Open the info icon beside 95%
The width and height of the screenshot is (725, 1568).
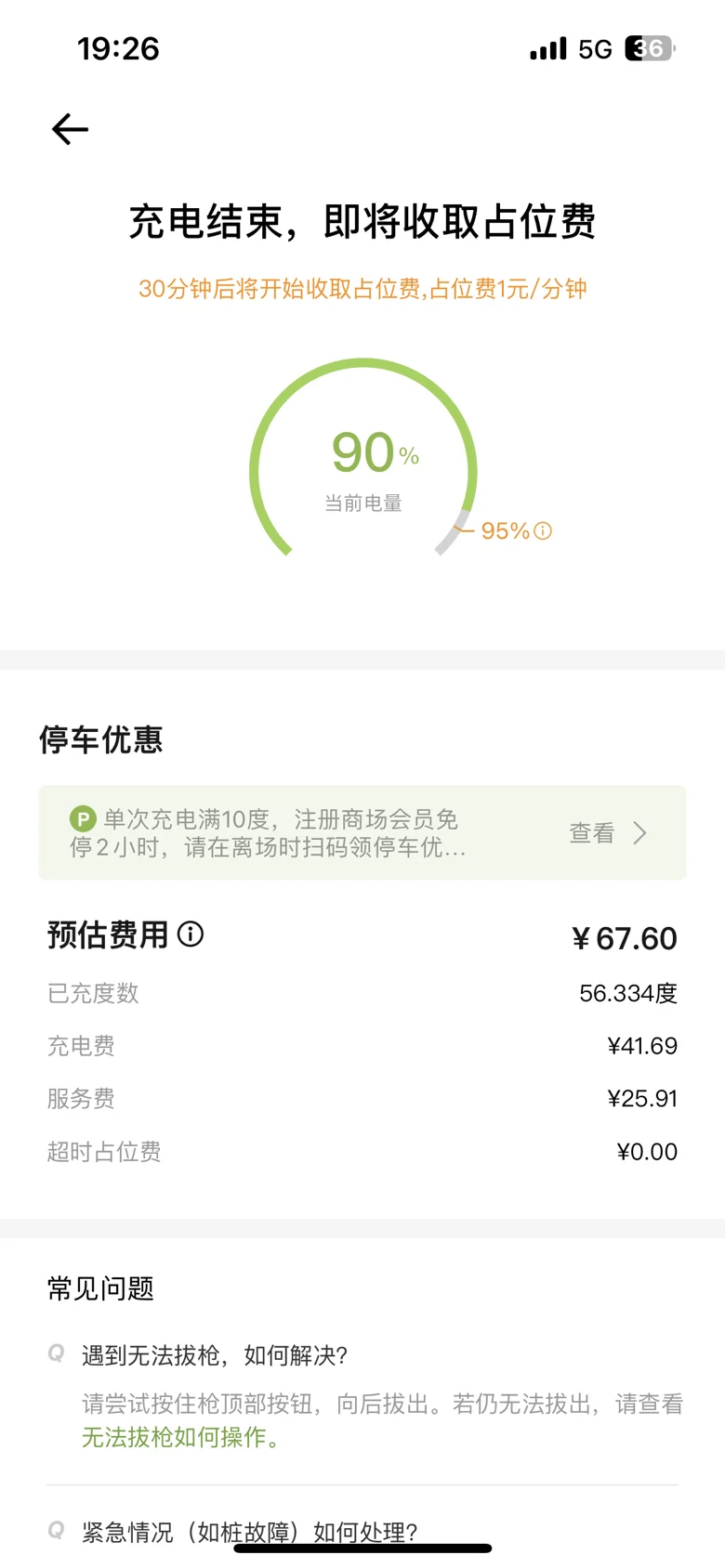click(543, 530)
